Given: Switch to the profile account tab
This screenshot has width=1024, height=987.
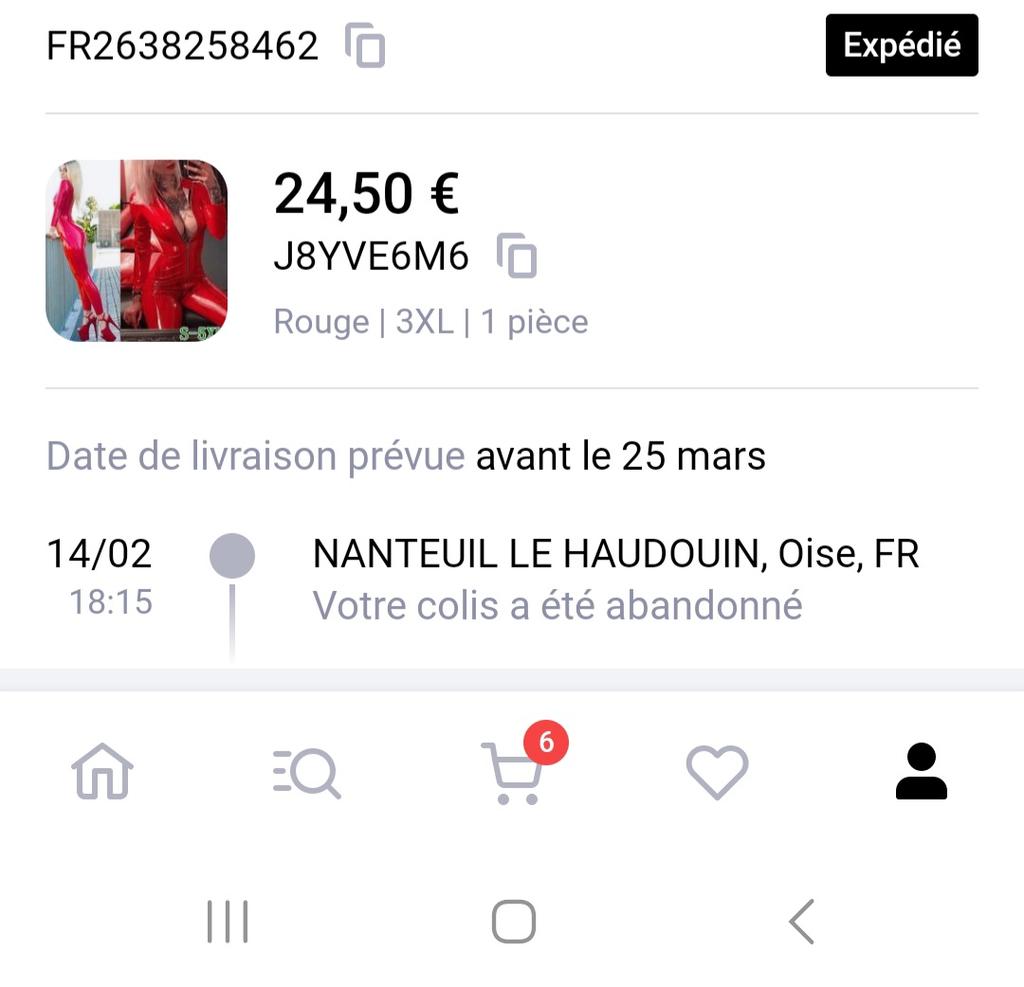Looking at the screenshot, I should [x=921, y=772].
